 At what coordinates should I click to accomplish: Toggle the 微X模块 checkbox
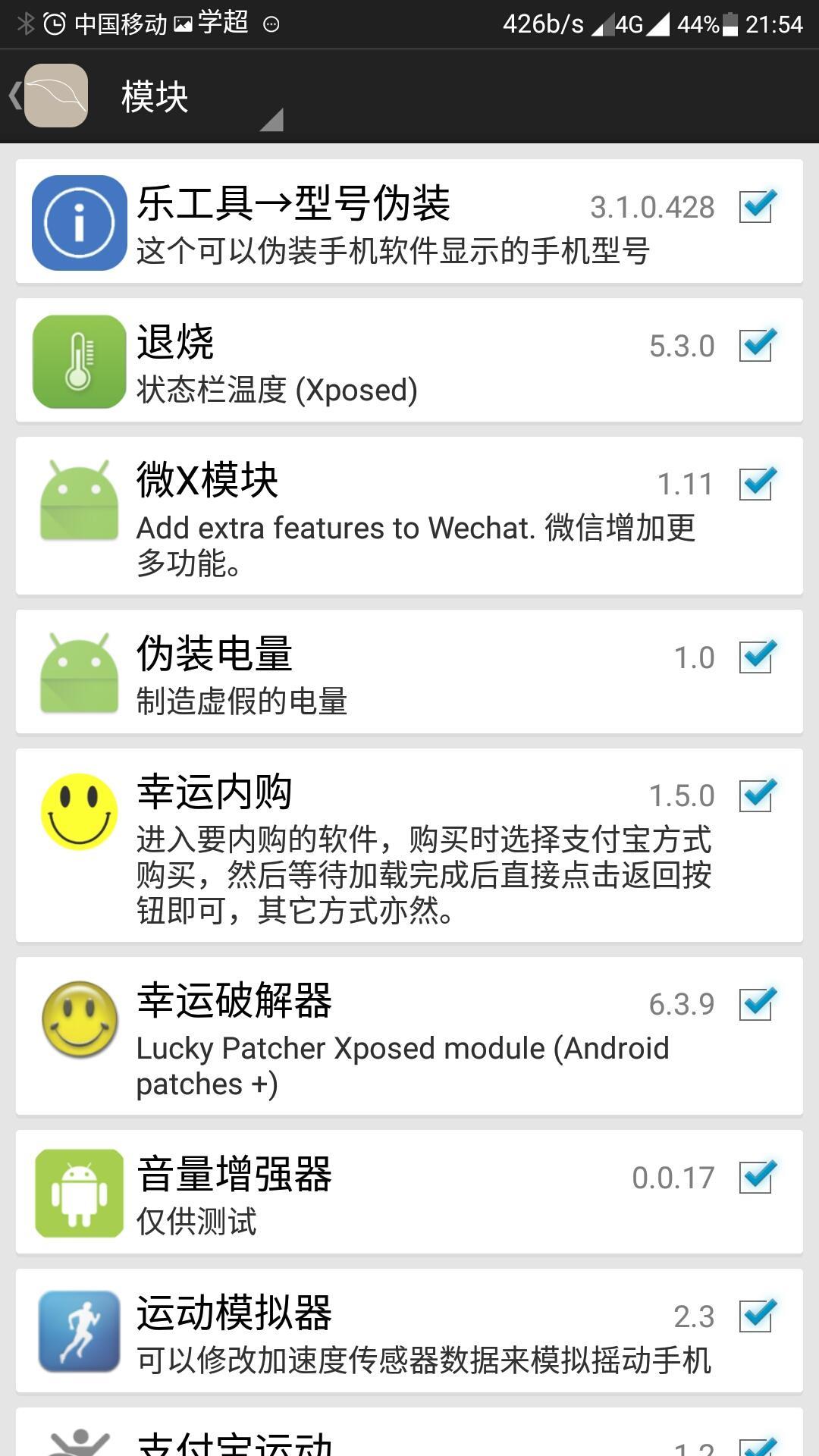(756, 484)
